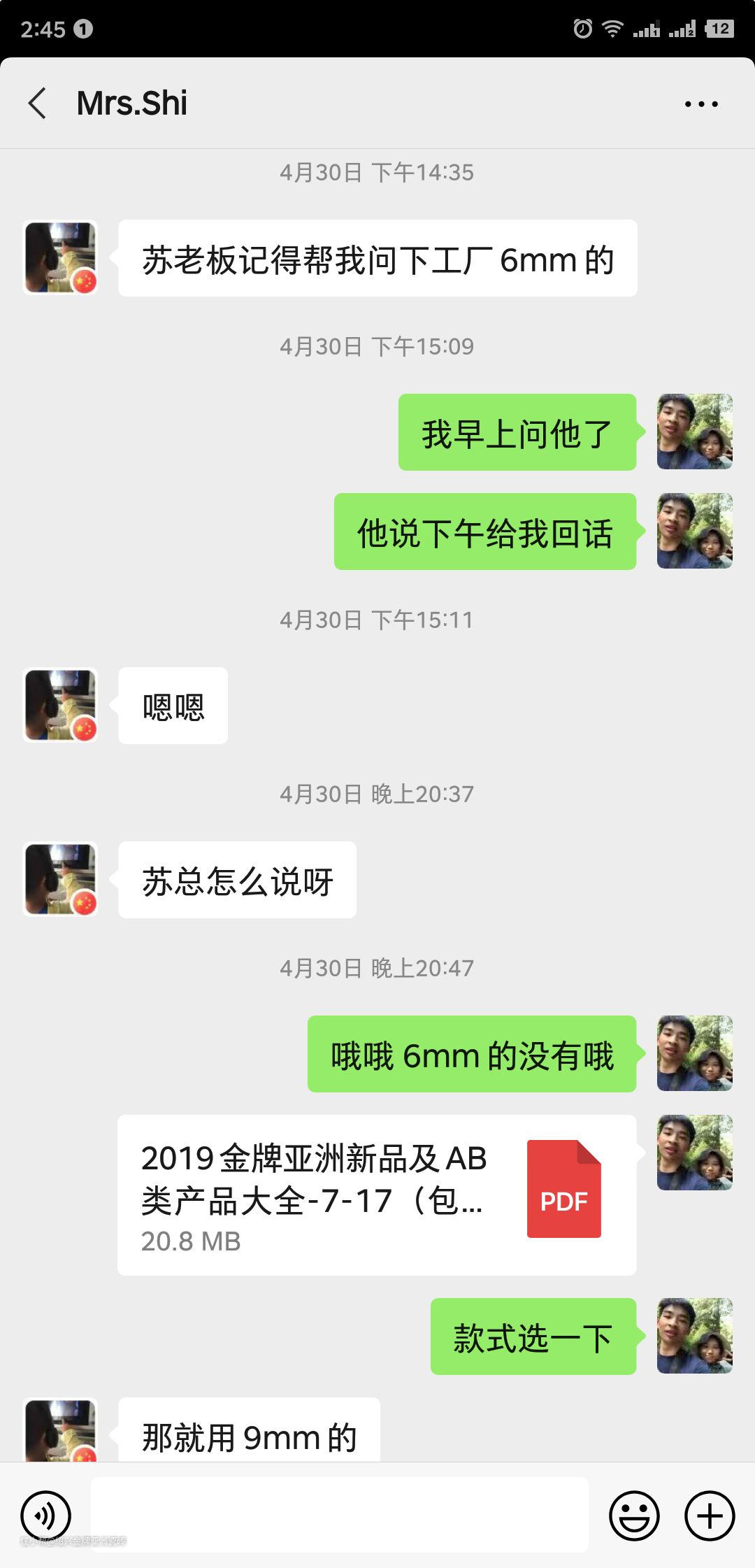
Task: Open the emoji sticker panel
Action: tap(634, 1516)
